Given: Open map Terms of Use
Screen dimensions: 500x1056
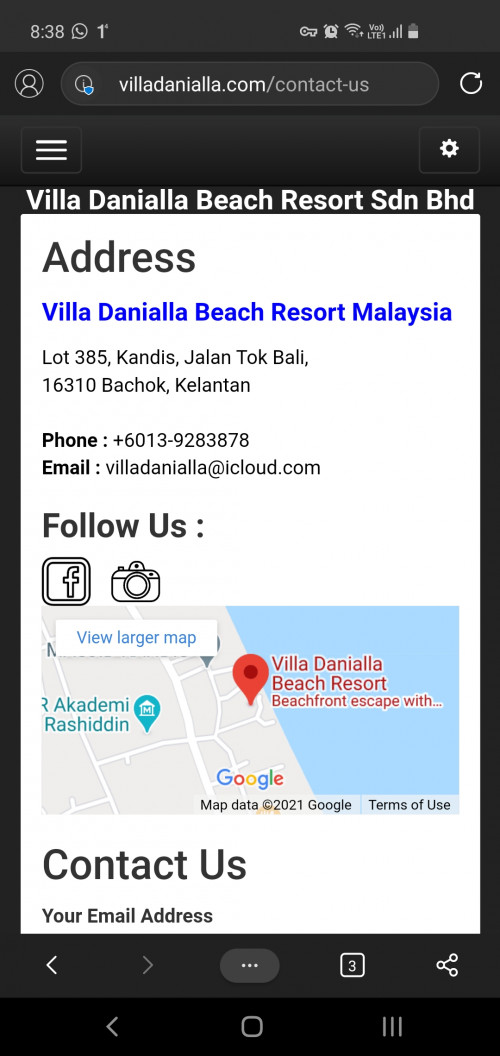Looking at the screenshot, I should (409, 805).
